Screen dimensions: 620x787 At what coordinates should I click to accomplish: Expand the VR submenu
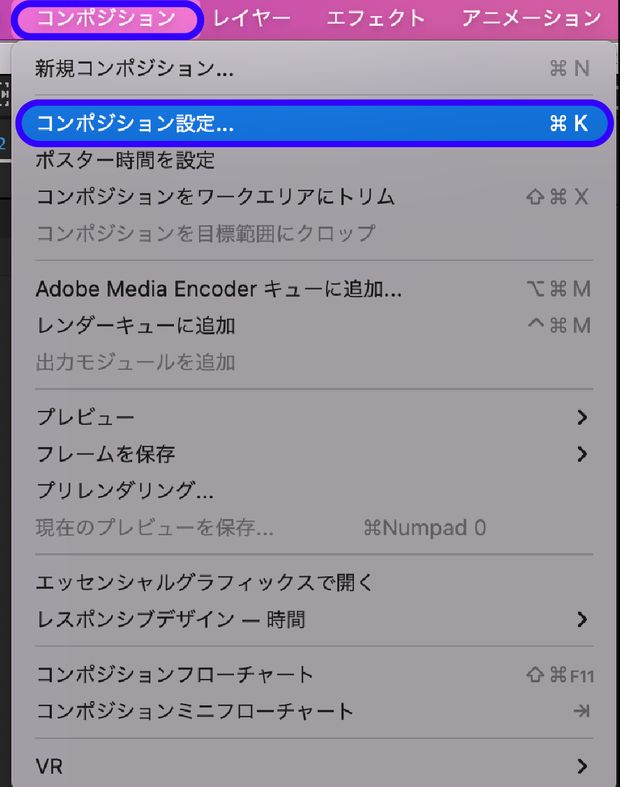[x=50, y=767]
